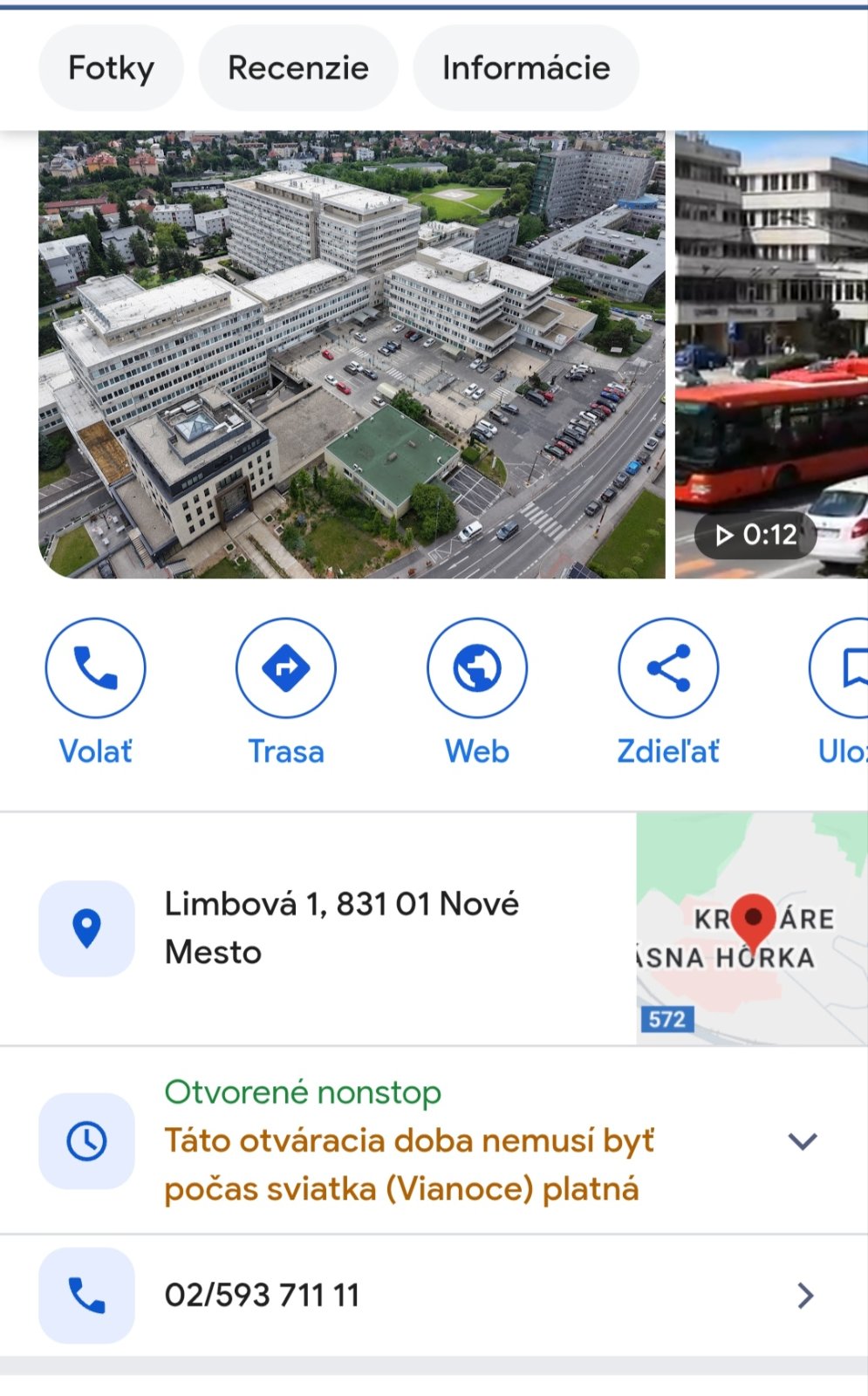
Task: Share this place via Zdieľať
Action: (668, 668)
